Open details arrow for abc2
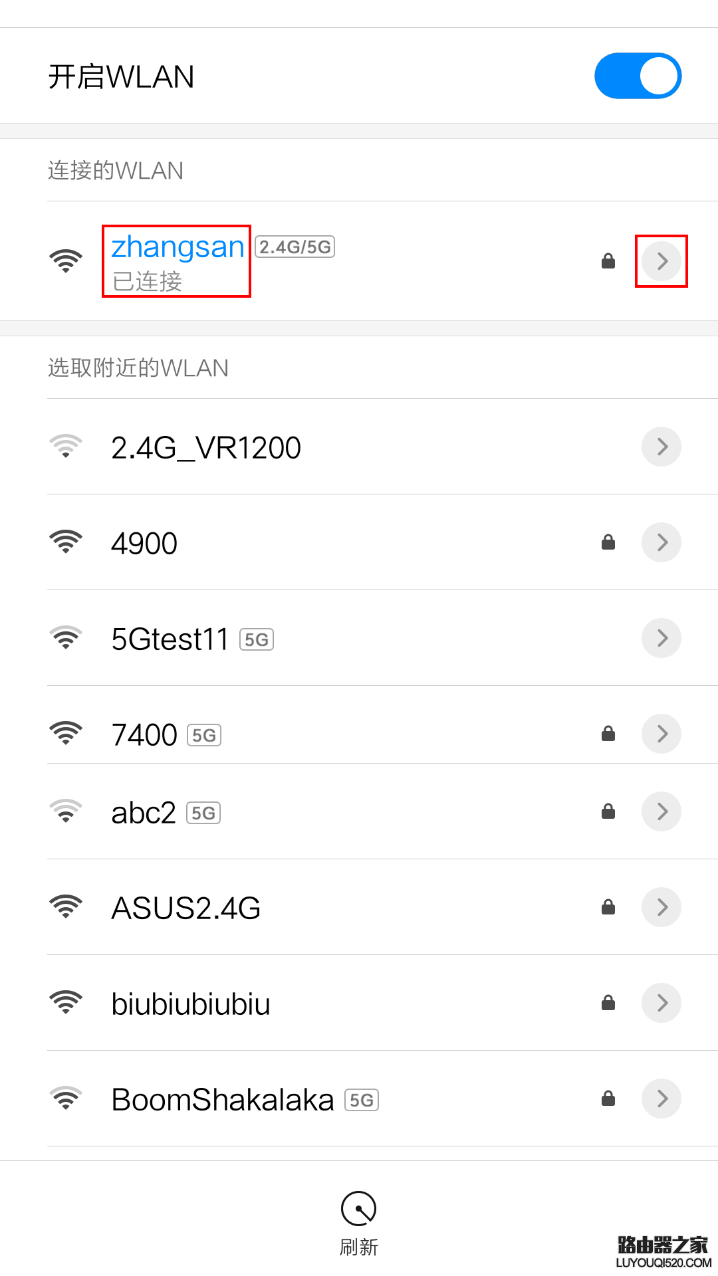Viewport: 718px width, 1276px height. (661, 811)
